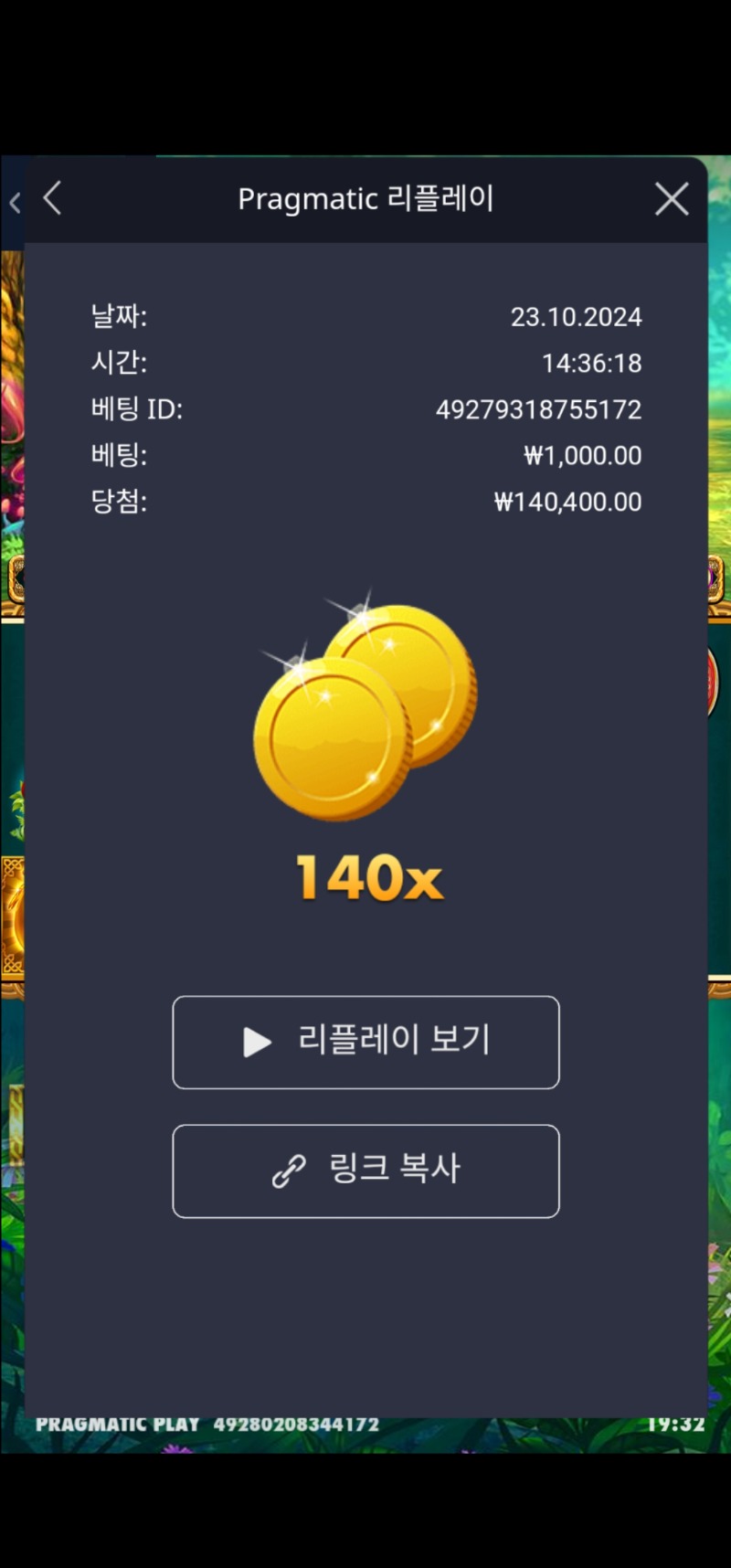This screenshot has height=1568, width=731.
Task: Copy the replay link with 링크 복사
Action: tap(365, 1171)
